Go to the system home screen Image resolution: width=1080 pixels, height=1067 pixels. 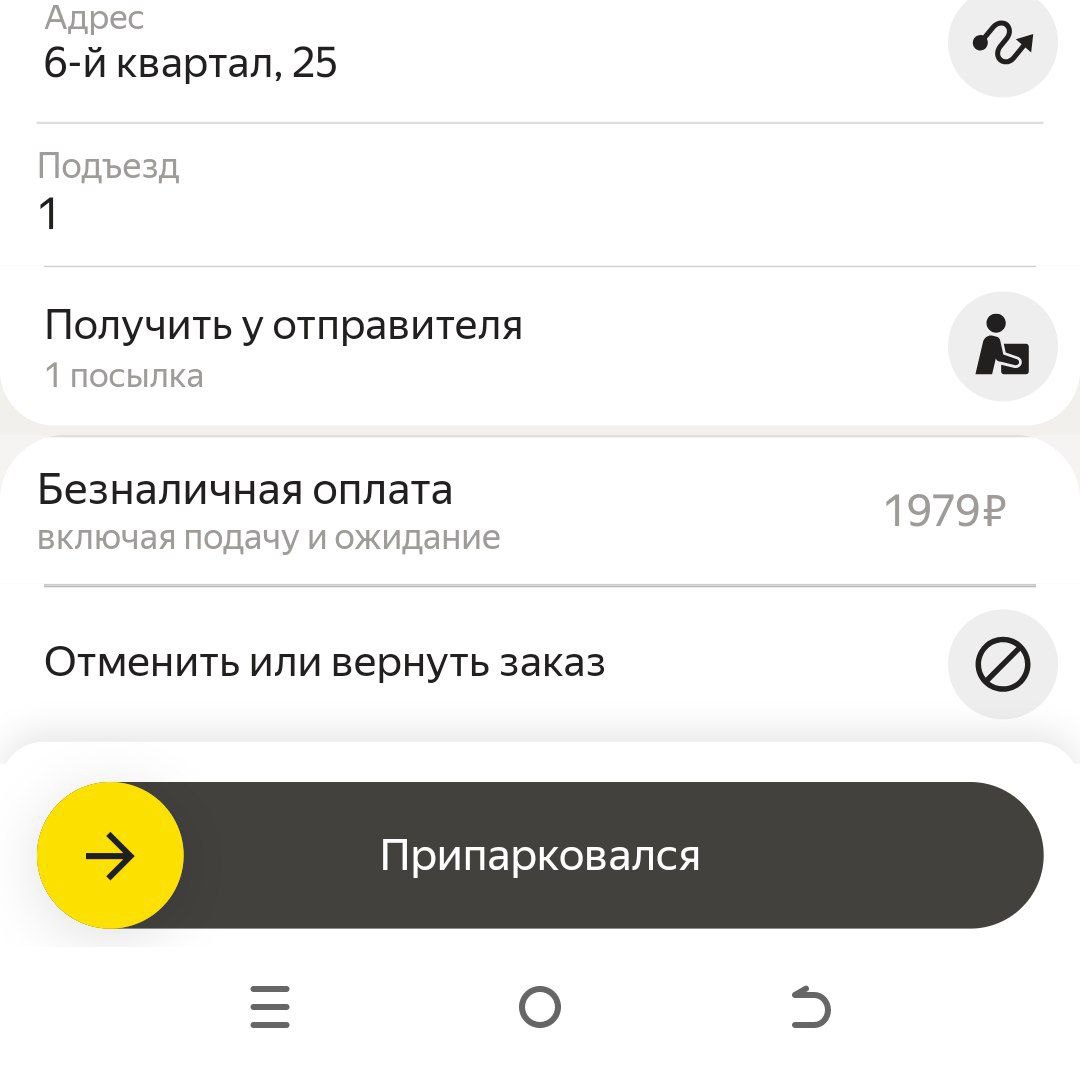click(x=540, y=1007)
